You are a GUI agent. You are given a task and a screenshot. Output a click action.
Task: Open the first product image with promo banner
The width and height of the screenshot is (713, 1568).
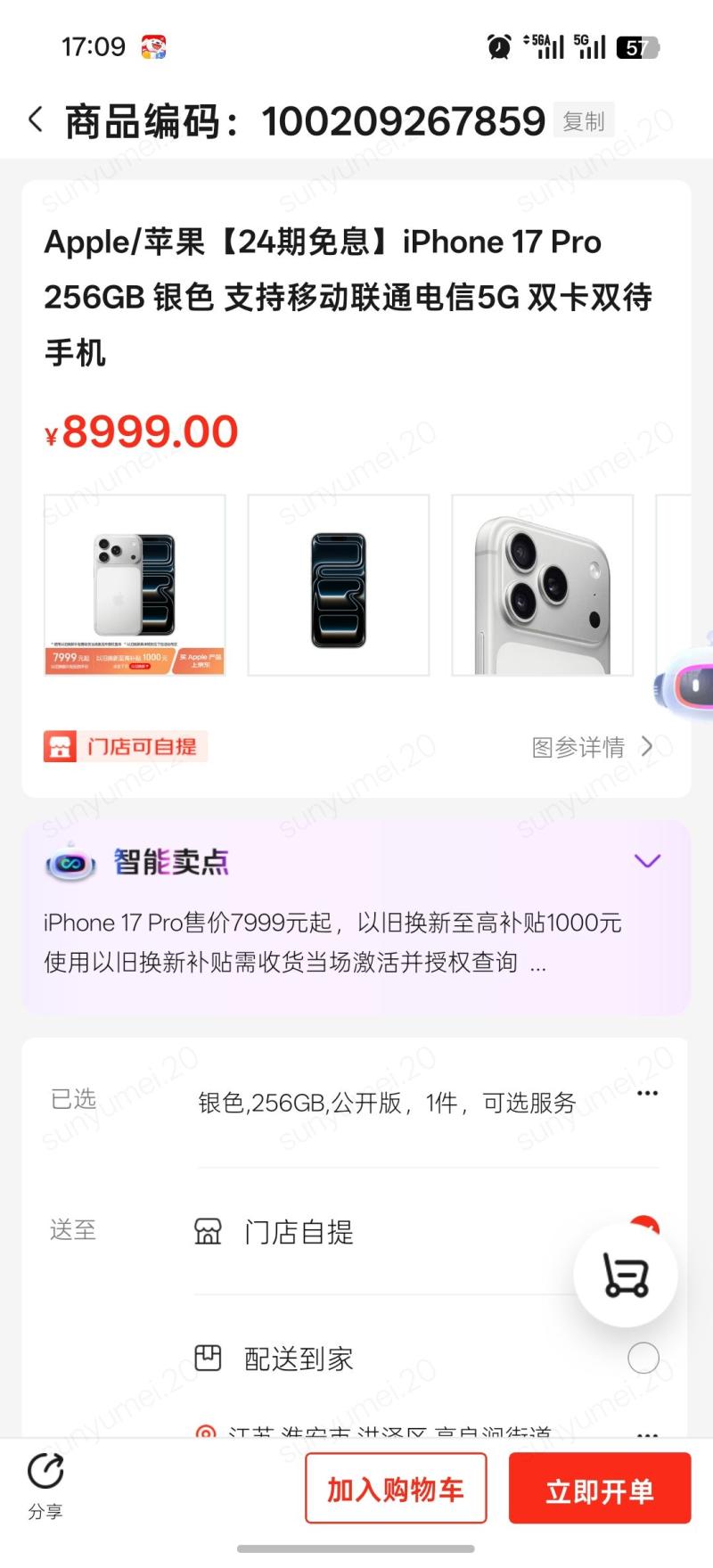click(135, 586)
